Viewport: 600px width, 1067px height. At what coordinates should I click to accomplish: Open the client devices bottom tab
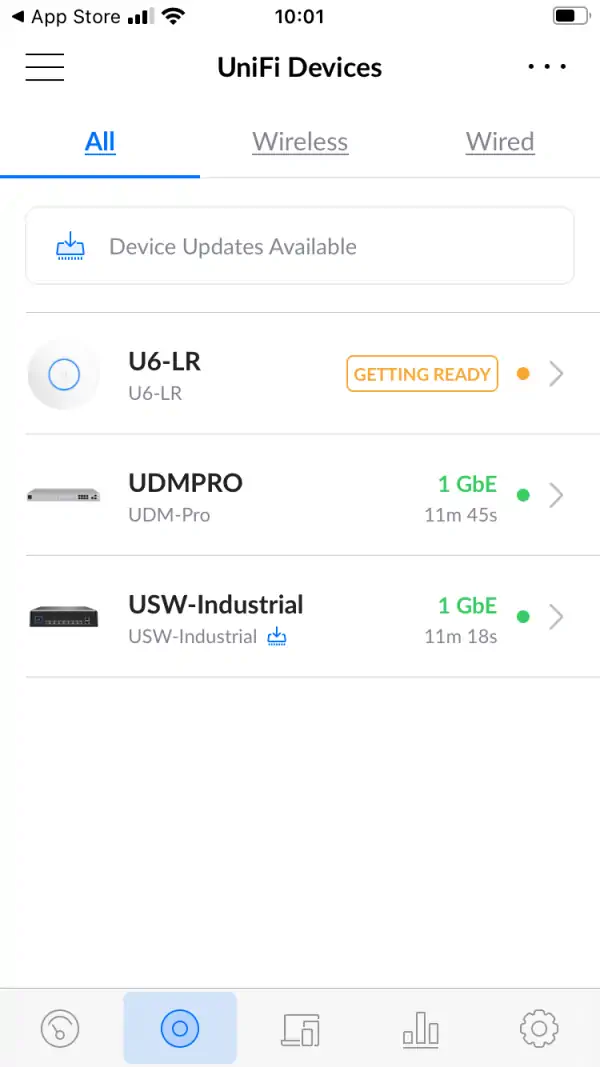click(x=301, y=1028)
